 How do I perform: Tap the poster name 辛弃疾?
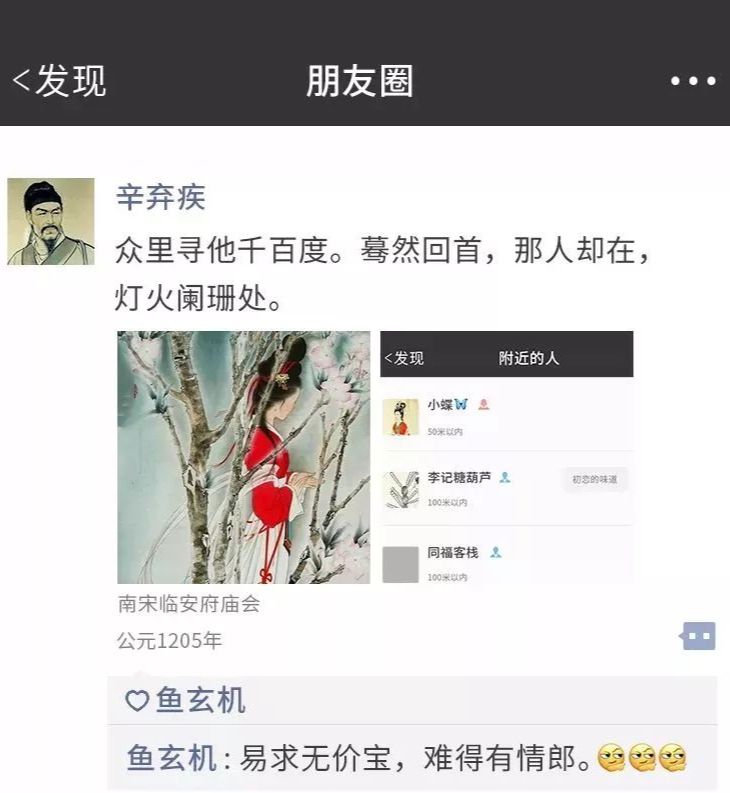(x=160, y=197)
